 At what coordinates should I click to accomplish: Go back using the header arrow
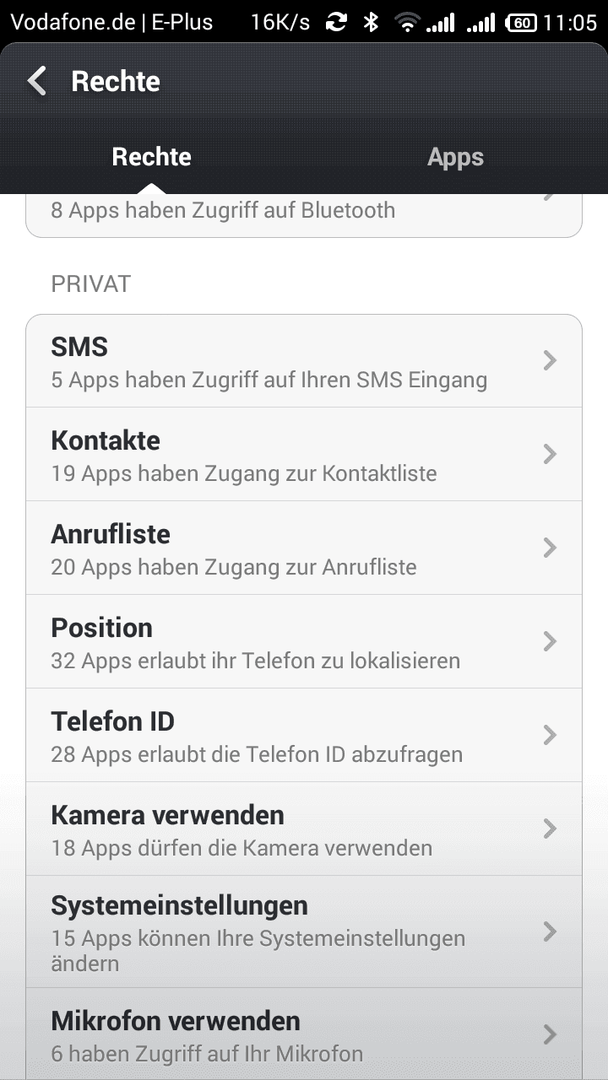[x=36, y=81]
